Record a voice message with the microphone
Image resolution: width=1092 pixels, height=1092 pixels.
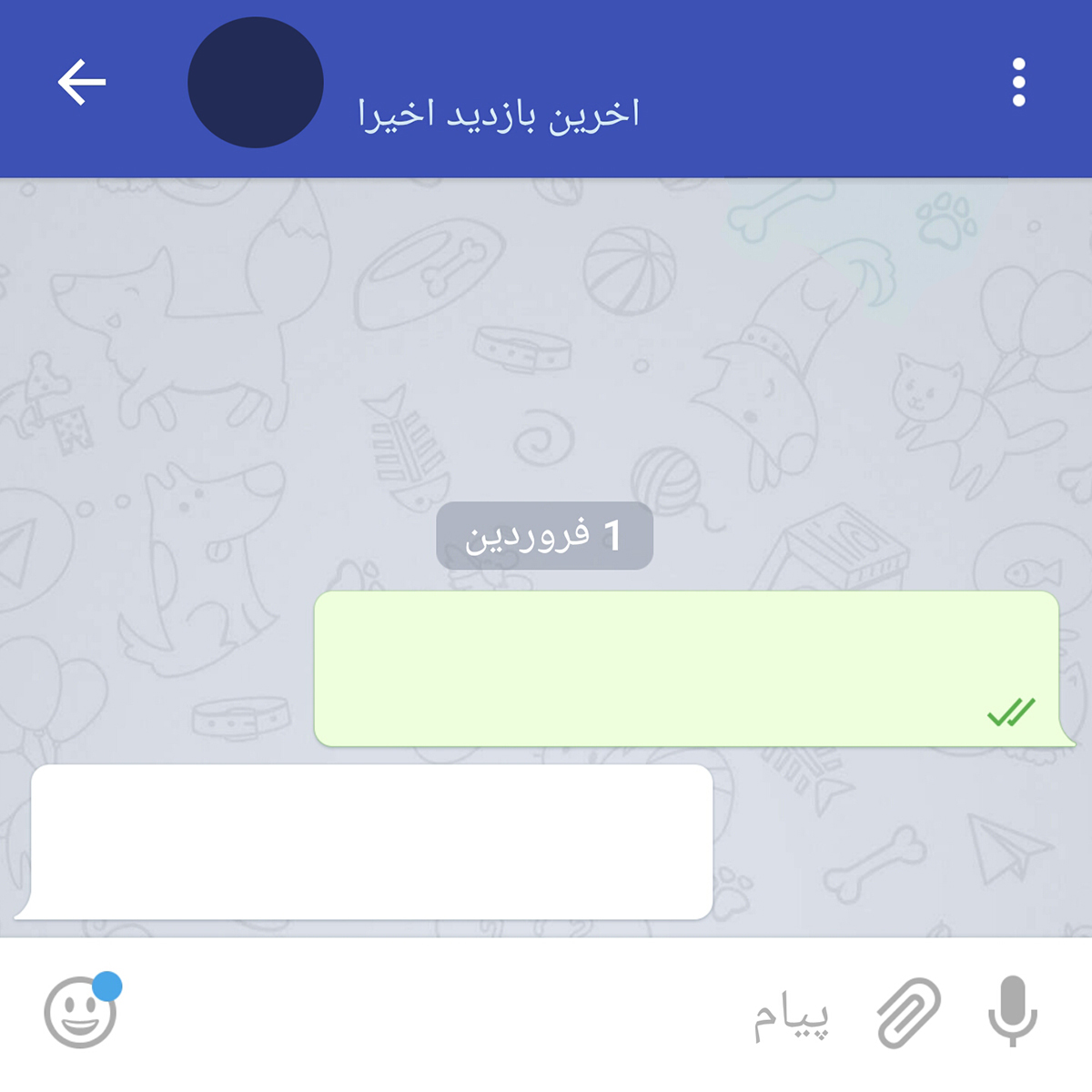[1013, 1011]
